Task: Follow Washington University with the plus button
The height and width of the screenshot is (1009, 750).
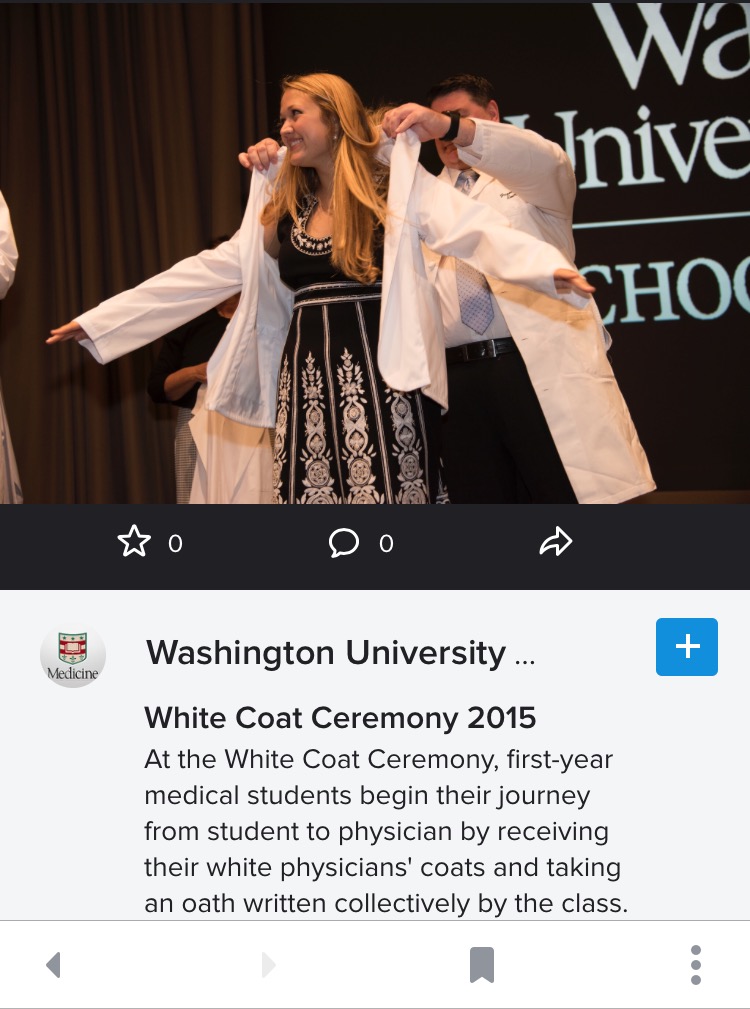Action: (686, 647)
